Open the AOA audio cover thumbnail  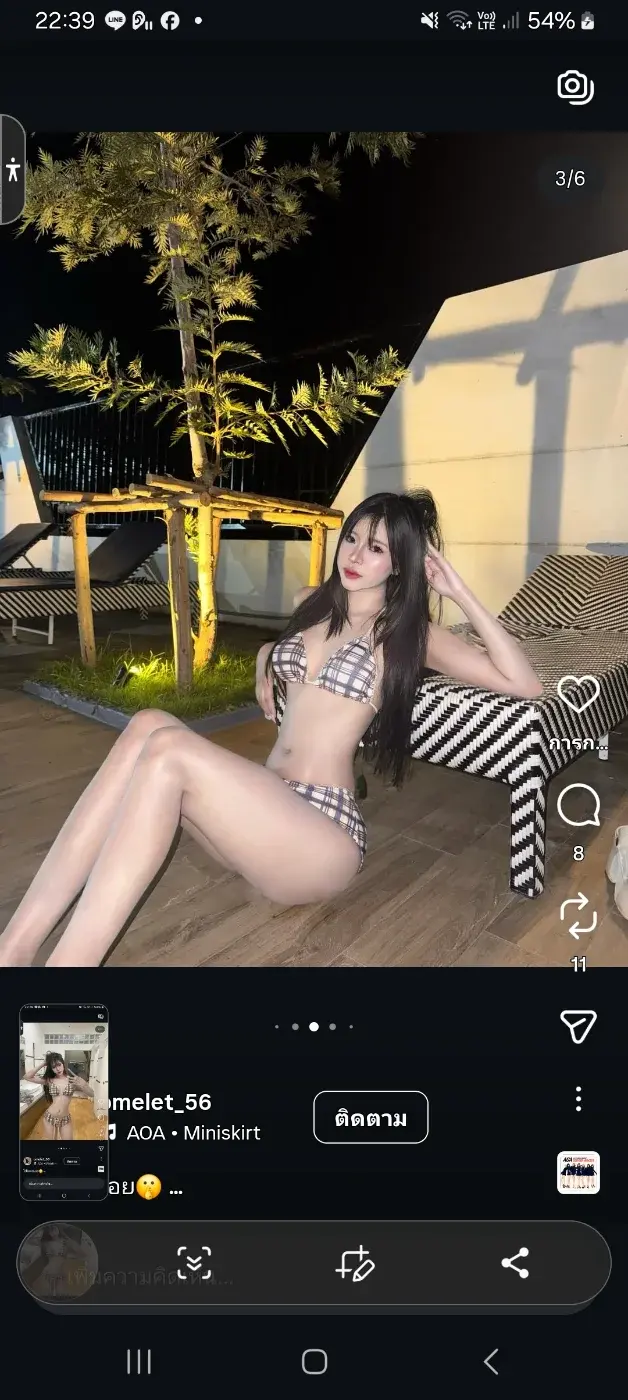point(578,1172)
